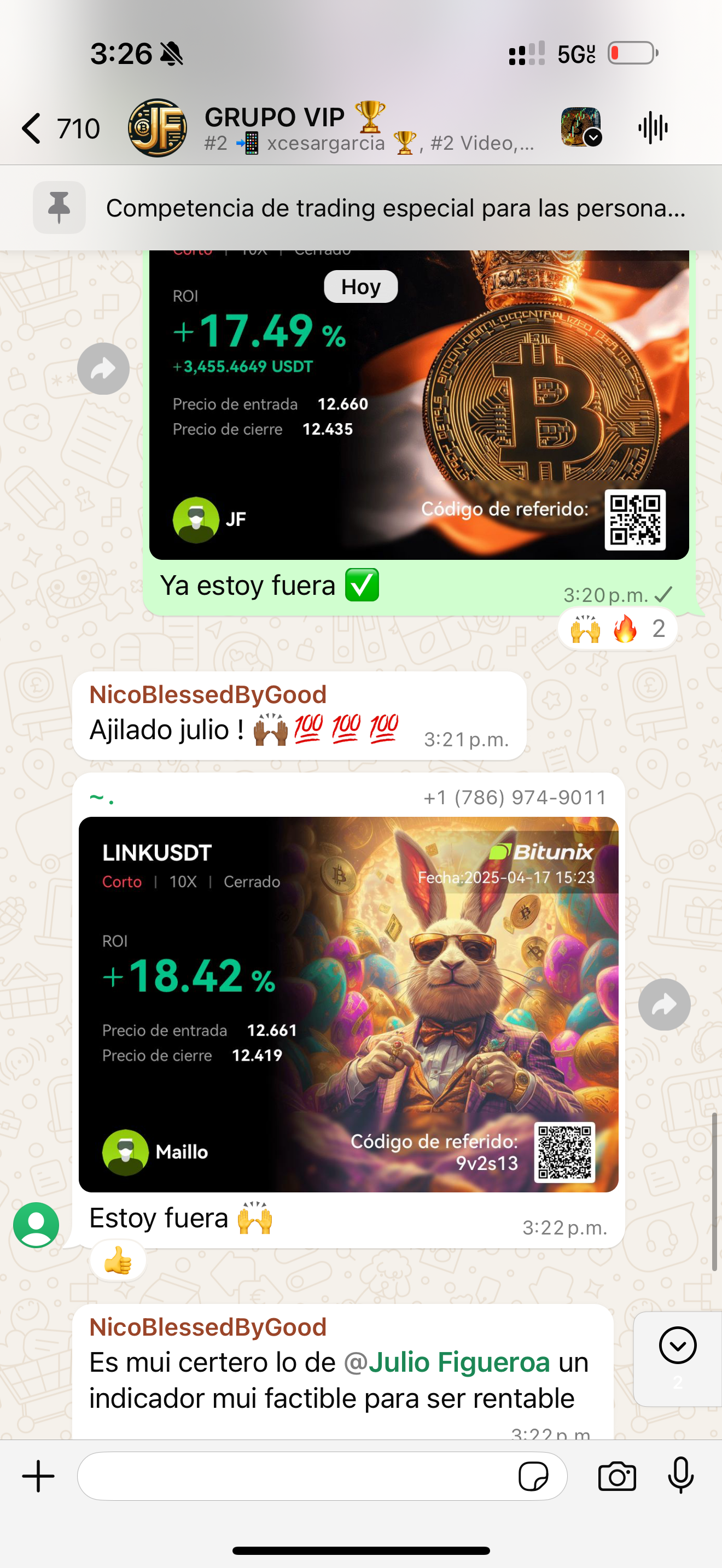The image size is (722, 1568).
Task: Forward Maillo's LINKUSDT trade card
Action: pos(664,1004)
